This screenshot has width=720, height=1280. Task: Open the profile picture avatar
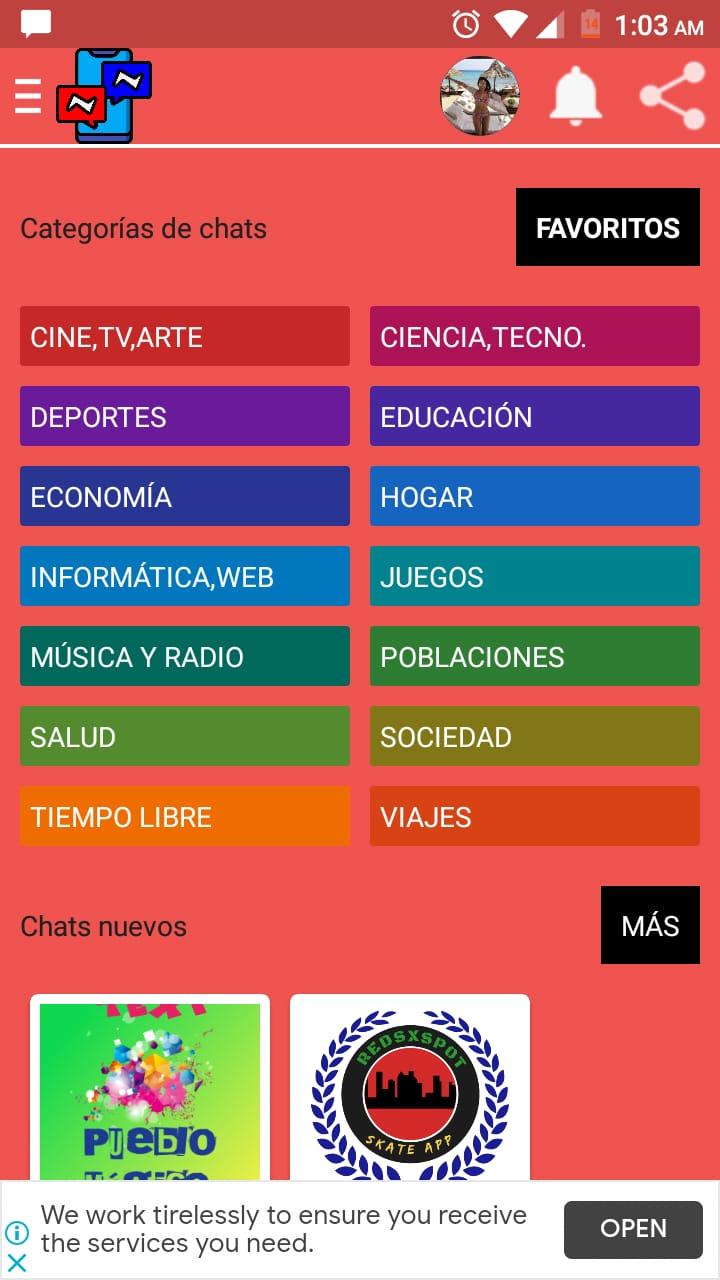pyautogui.click(x=480, y=96)
